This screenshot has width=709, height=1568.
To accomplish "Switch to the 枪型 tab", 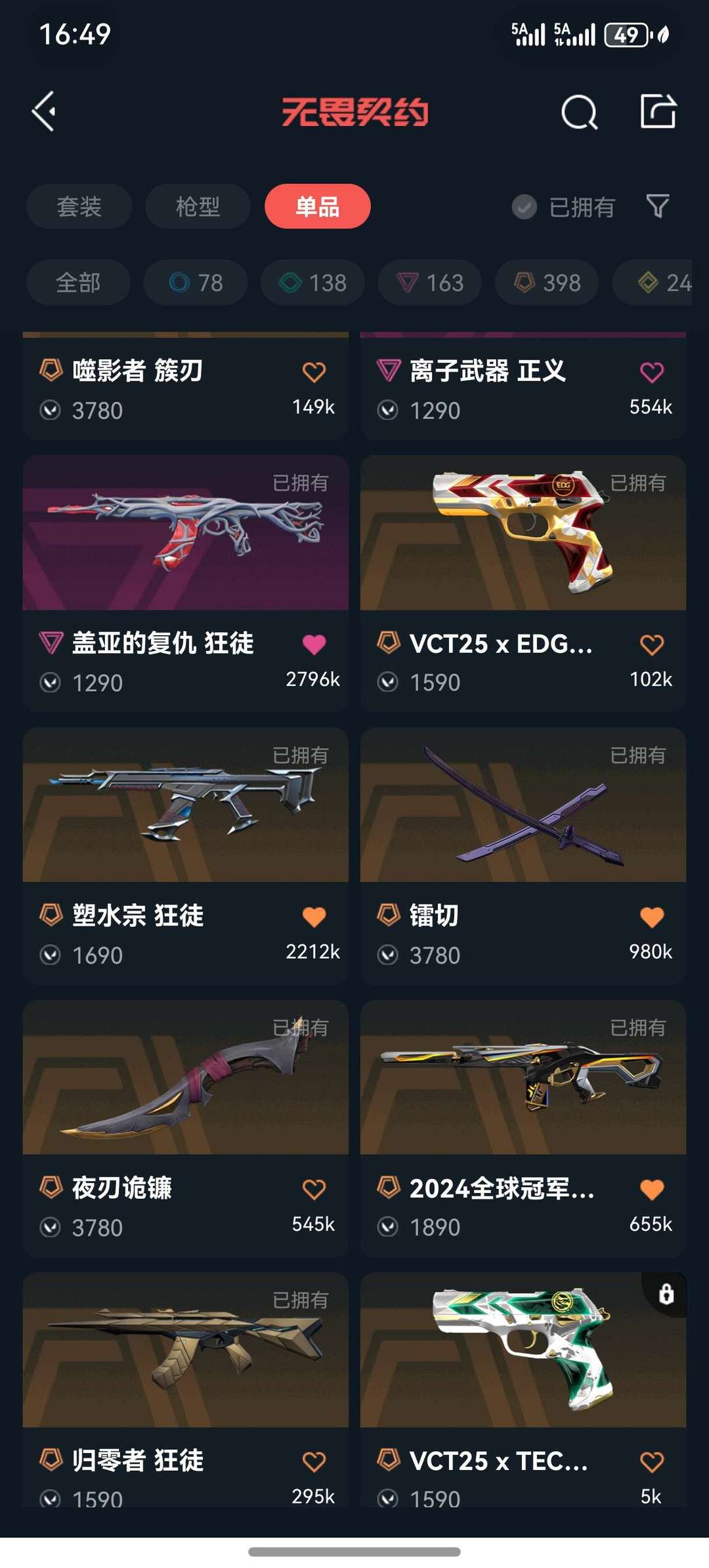I will (196, 206).
